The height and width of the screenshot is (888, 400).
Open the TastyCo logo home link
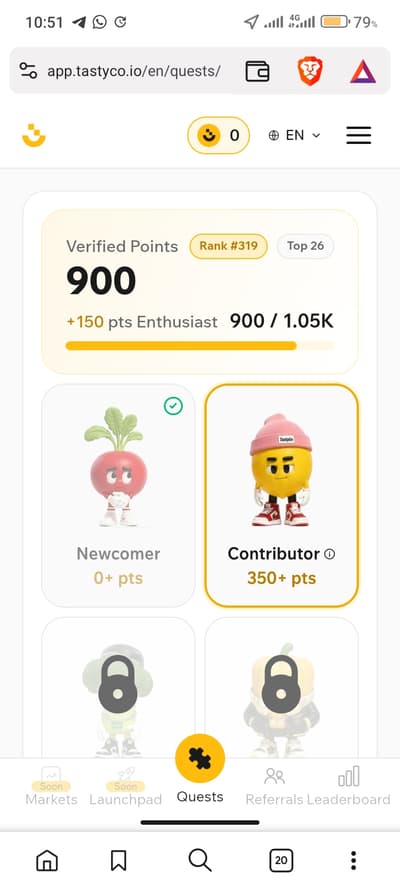click(33, 135)
